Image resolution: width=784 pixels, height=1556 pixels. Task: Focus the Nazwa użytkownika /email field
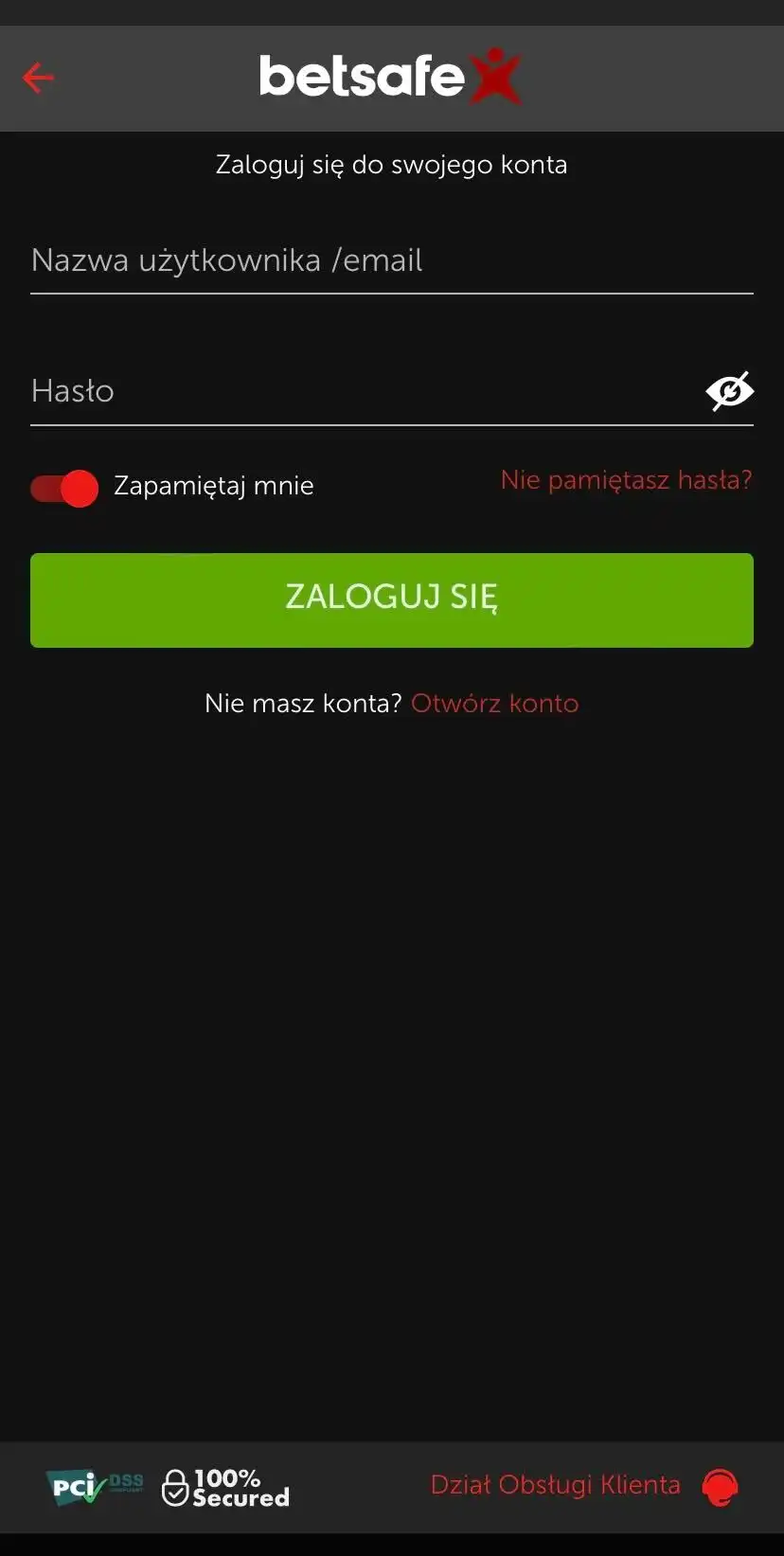click(x=390, y=260)
